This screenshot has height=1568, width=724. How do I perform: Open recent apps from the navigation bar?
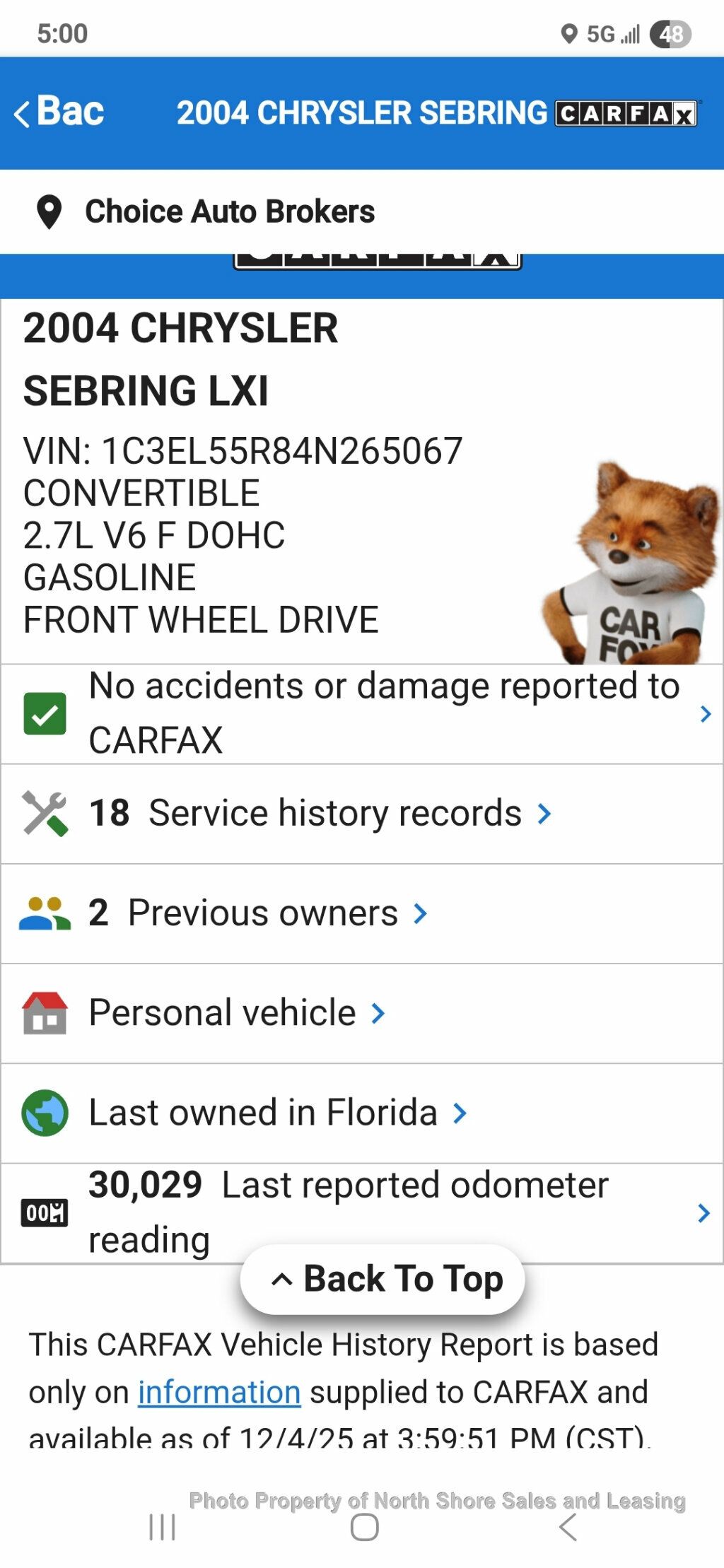(x=162, y=1527)
